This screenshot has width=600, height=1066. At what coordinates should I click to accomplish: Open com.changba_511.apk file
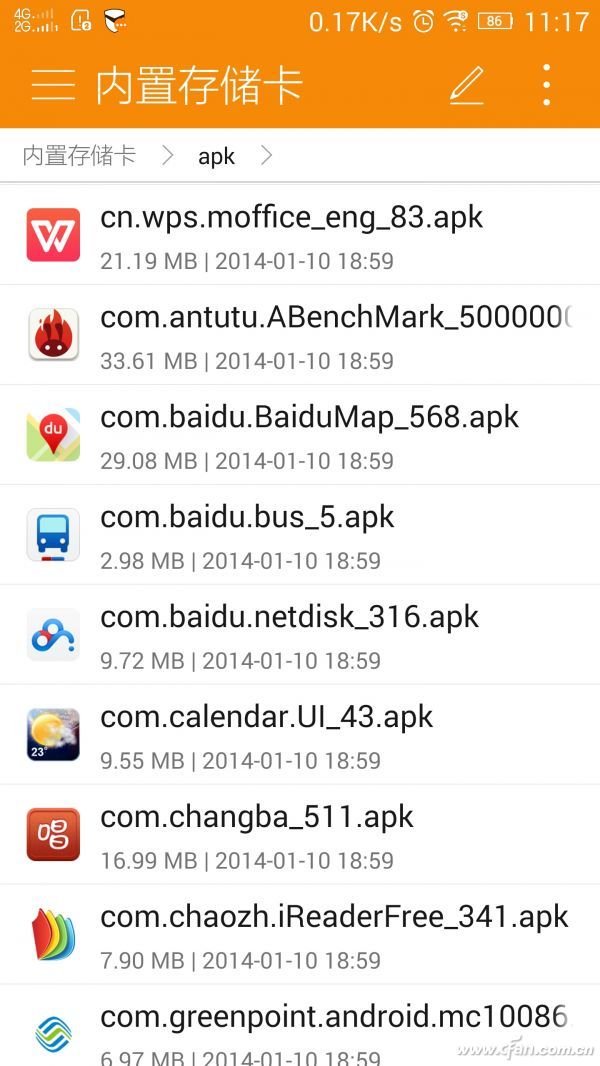click(x=300, y=836)
